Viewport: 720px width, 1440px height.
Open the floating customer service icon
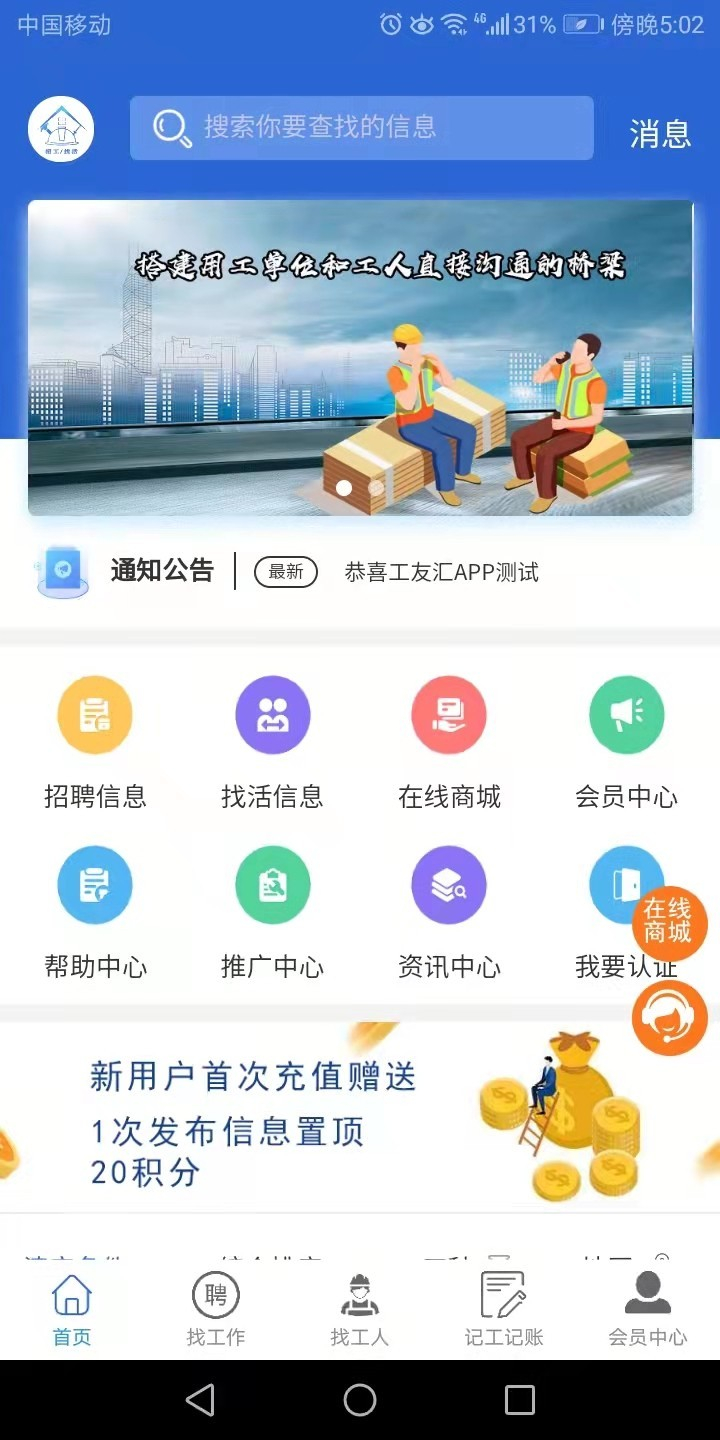tap(669, 1017)
